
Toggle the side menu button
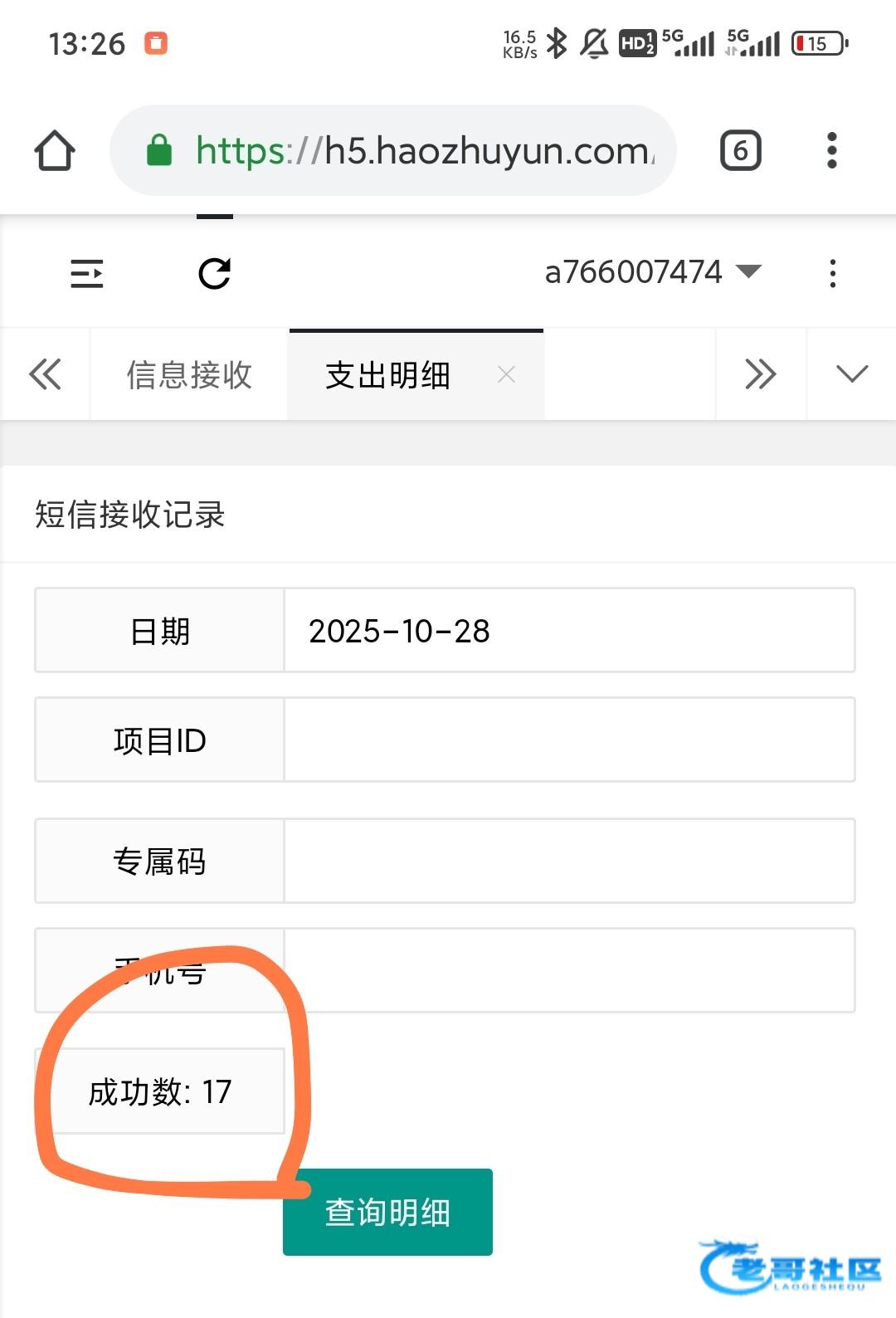click(x=86, y=273)
